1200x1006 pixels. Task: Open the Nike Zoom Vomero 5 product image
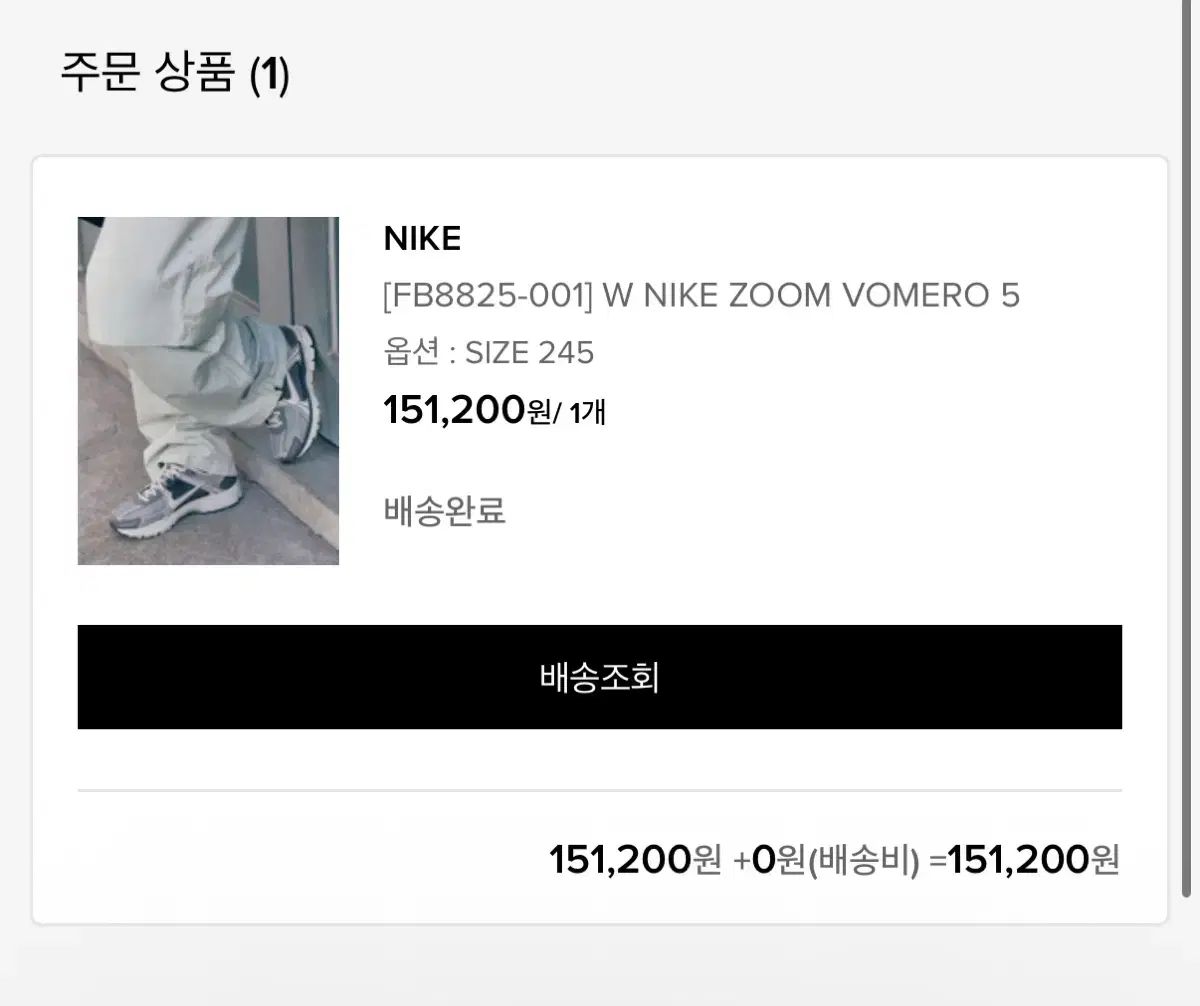[x=208, y=391]
